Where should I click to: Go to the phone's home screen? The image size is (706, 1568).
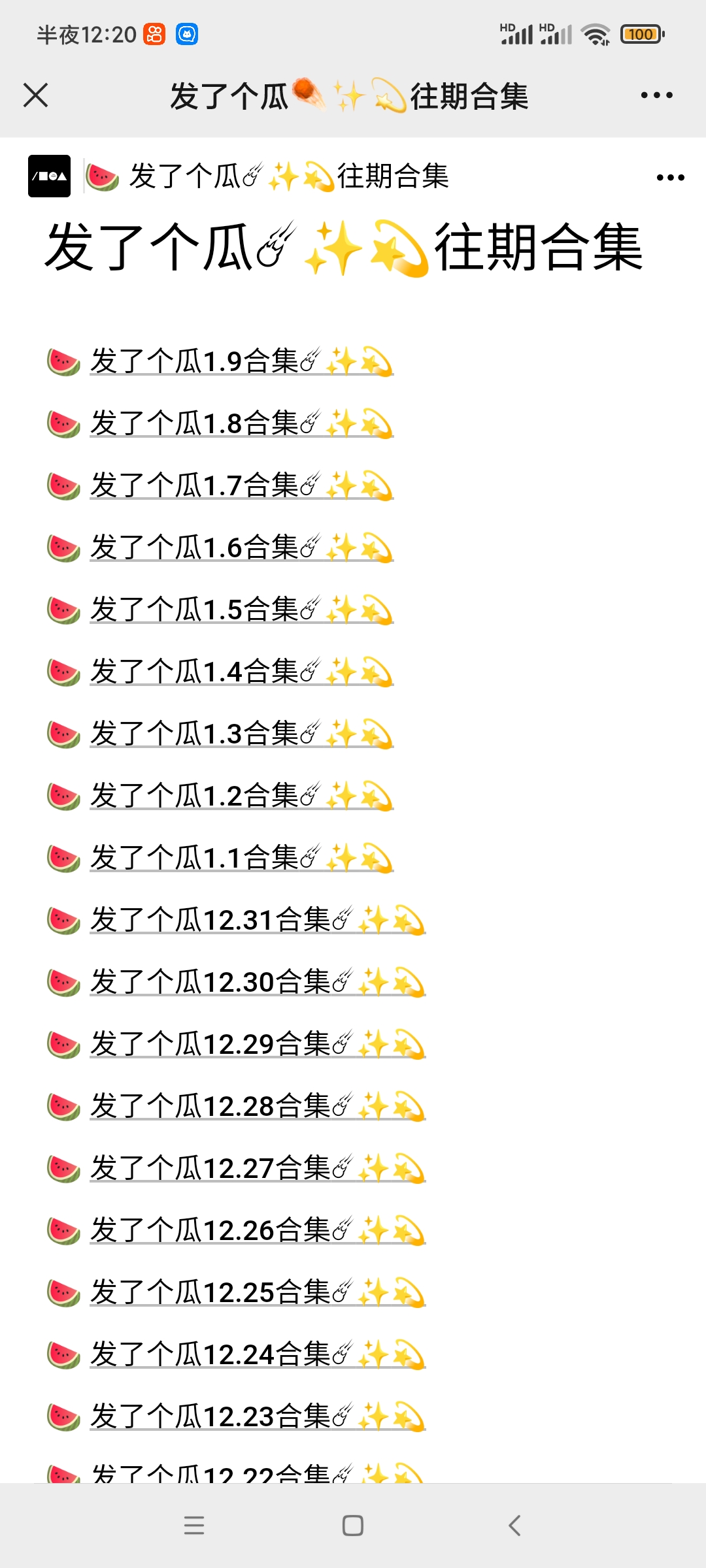(353, 1526)
